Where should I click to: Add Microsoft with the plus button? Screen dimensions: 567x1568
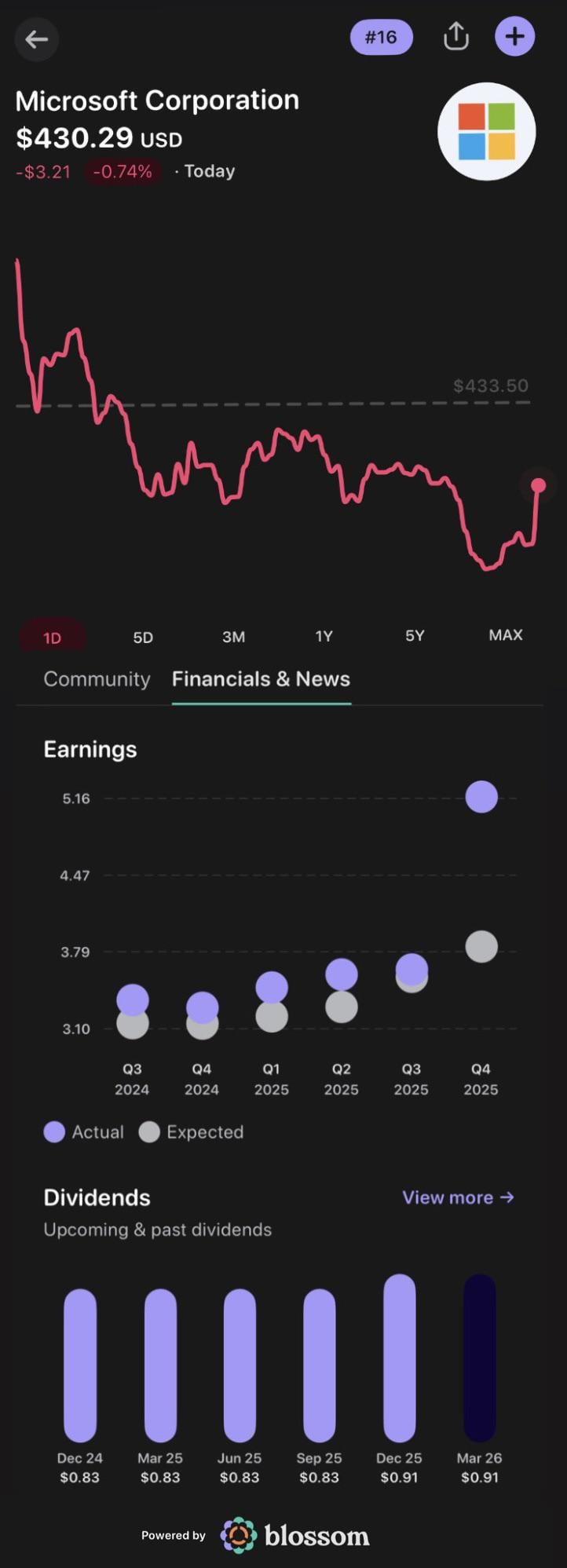514,37
